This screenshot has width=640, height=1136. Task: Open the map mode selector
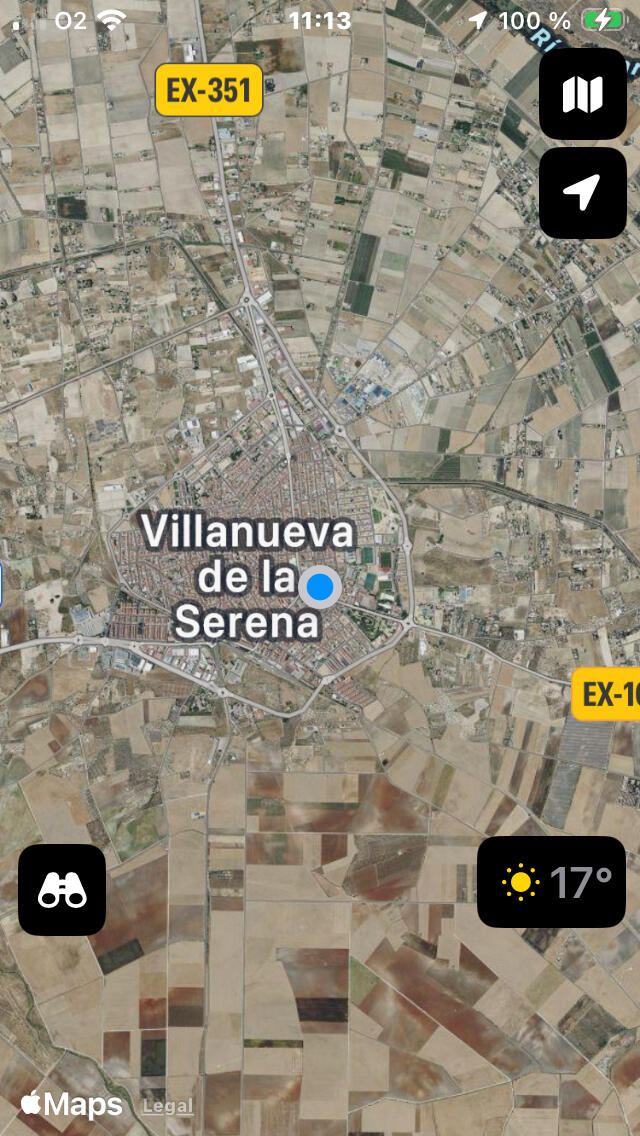(582, 95)
